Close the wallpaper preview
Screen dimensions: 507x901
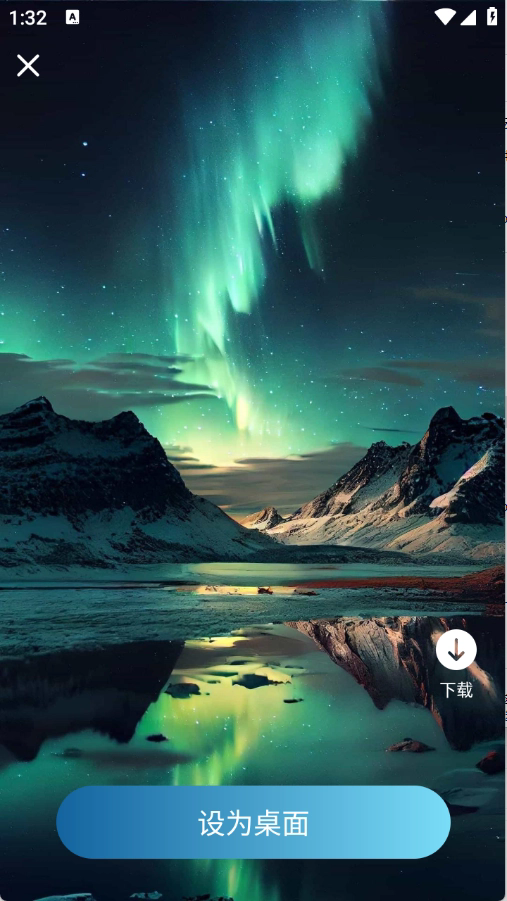click(28, 66)
